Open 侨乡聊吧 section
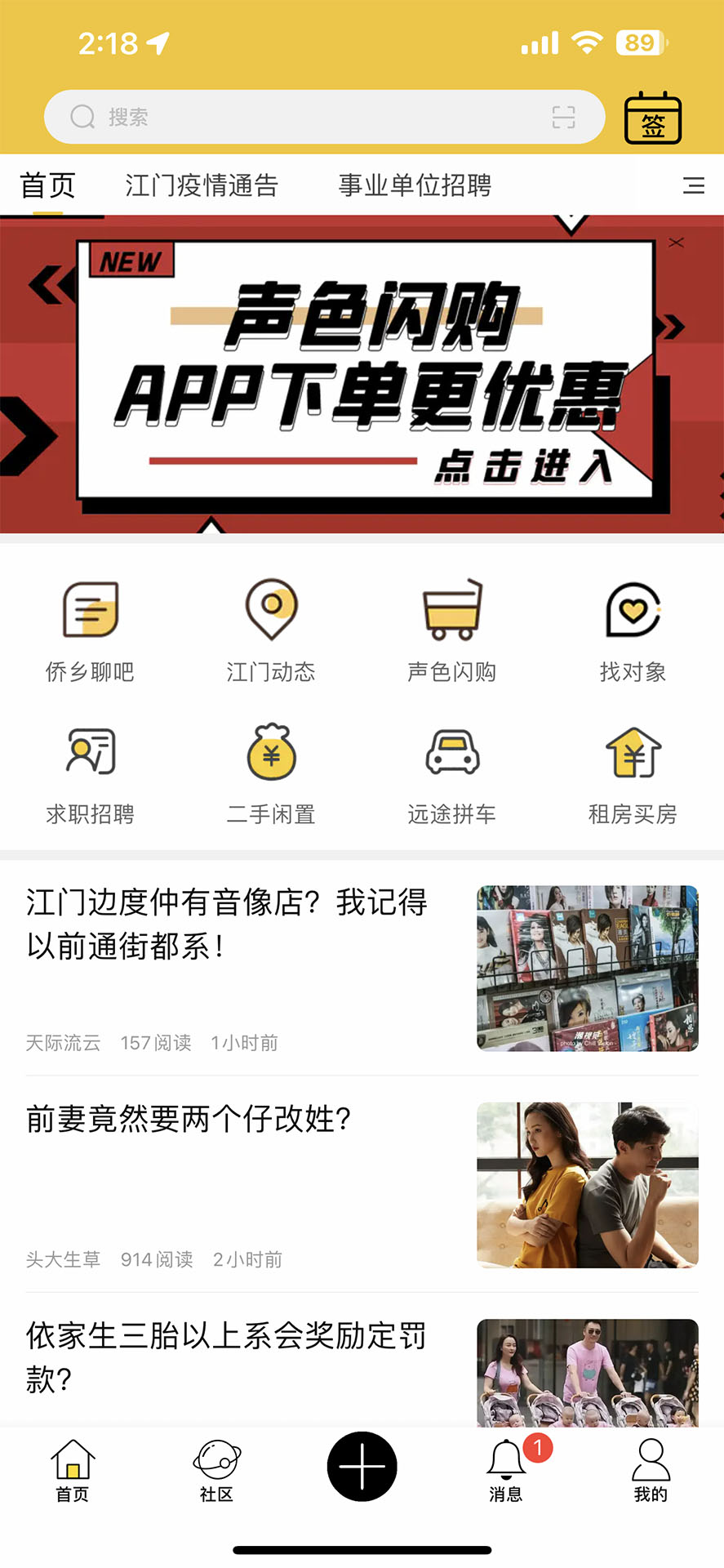 (x=91, y=630)
